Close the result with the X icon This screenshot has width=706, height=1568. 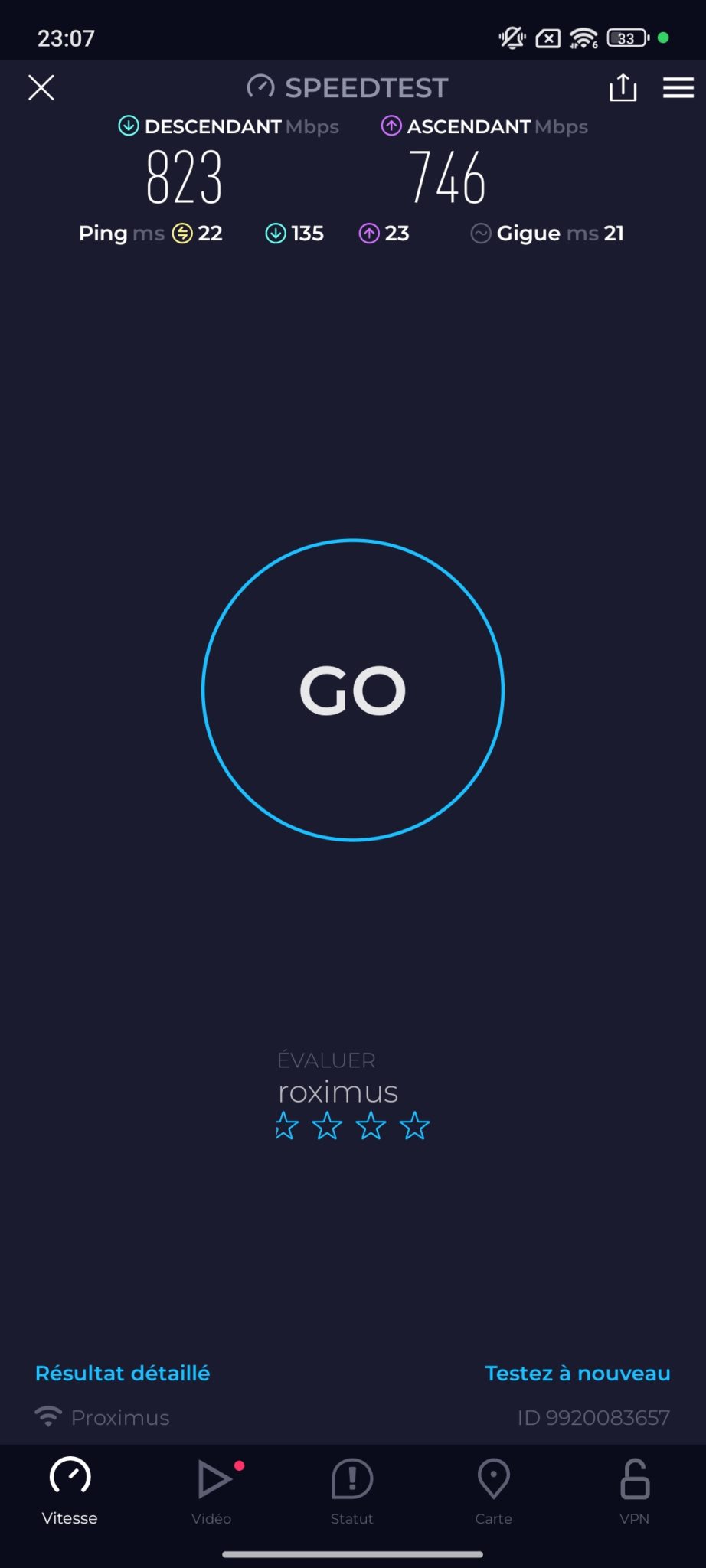[x=41, y=87]
